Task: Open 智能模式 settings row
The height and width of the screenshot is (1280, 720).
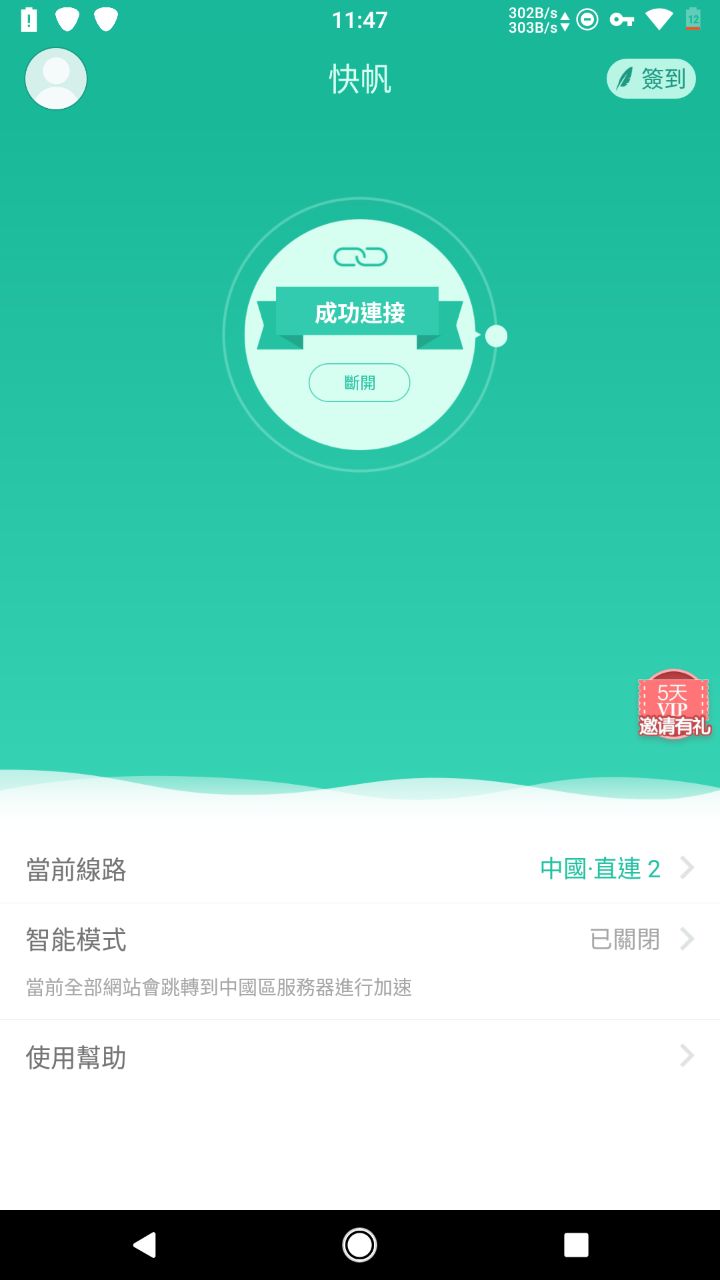Action: coord(360,940)
